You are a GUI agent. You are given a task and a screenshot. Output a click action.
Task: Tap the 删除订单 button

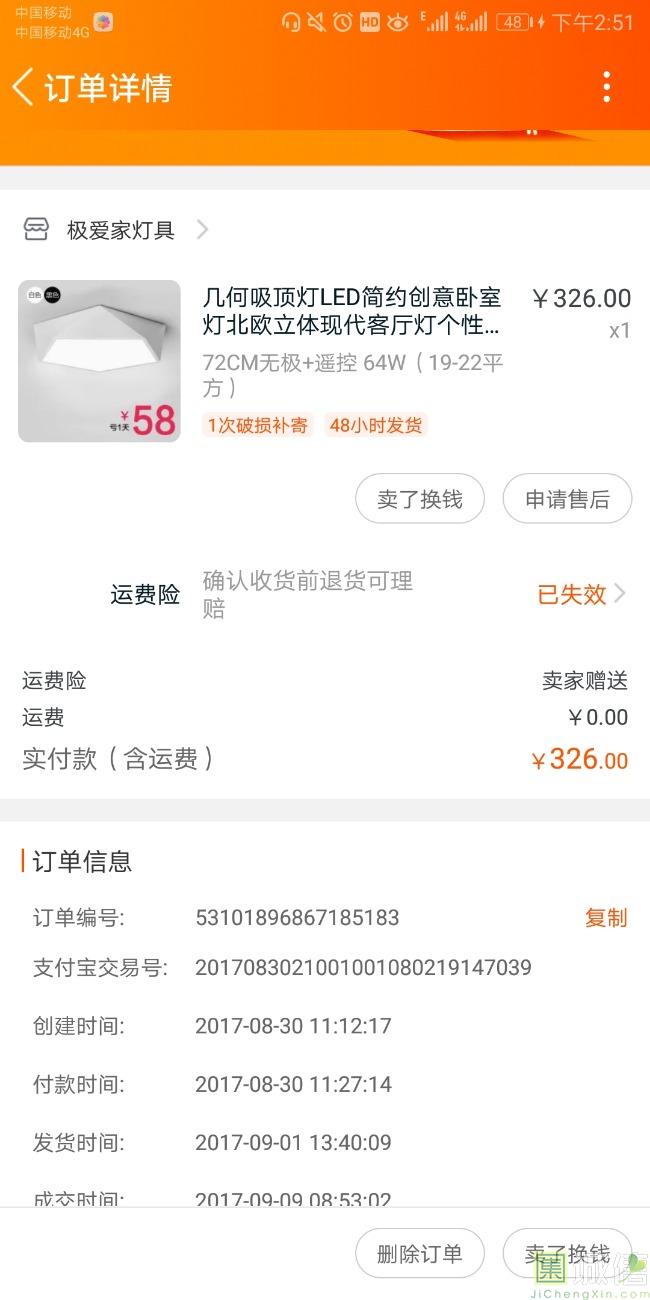click(420, 1253)
